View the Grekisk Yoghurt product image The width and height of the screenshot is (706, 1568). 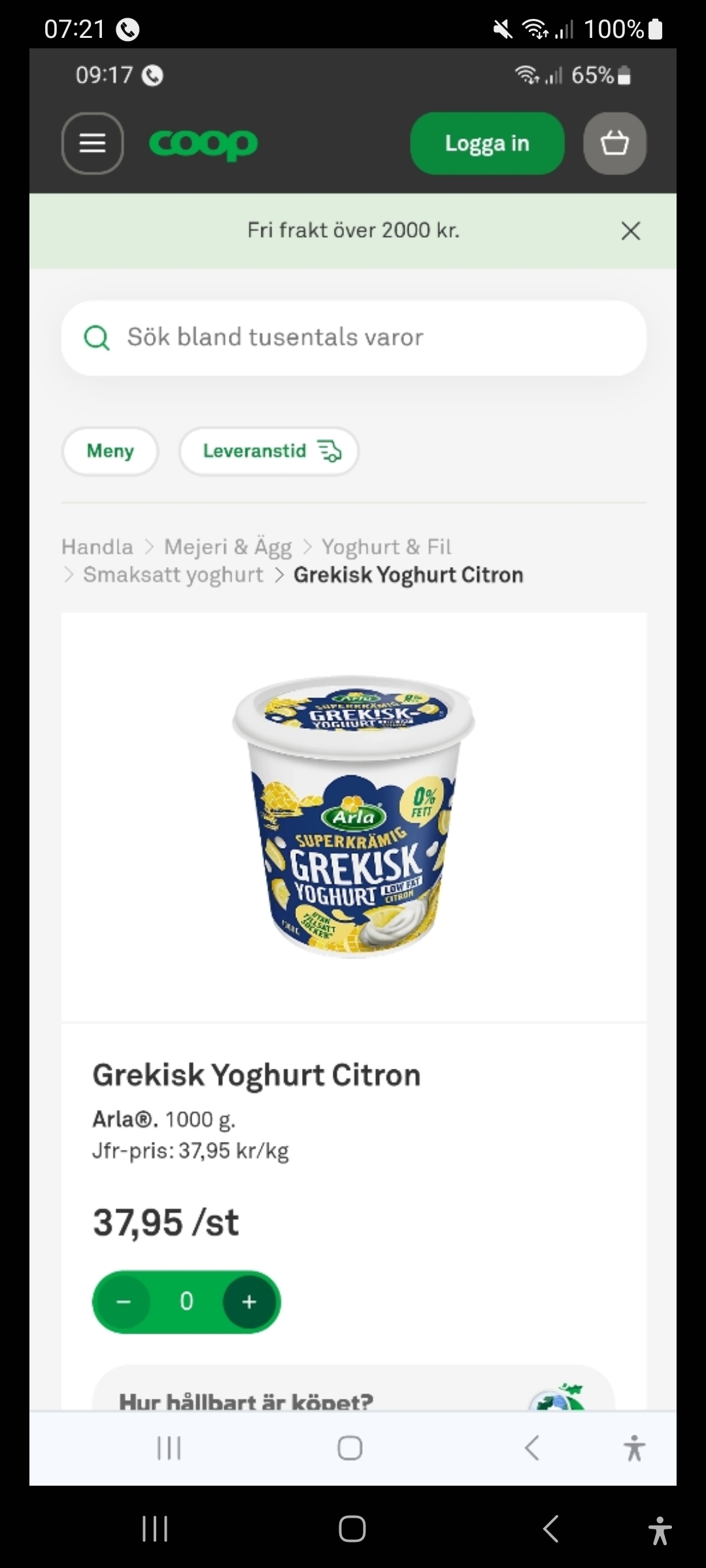click(353, 817)
